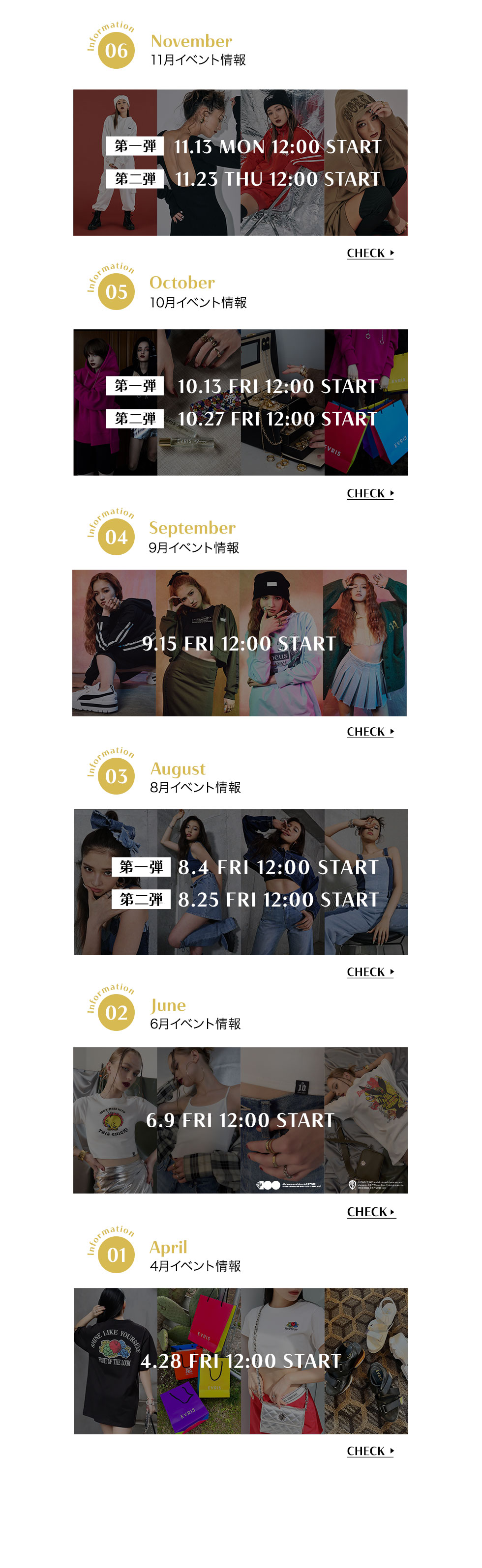Open the June 6.9 event banner

(x=240, y=1120)
